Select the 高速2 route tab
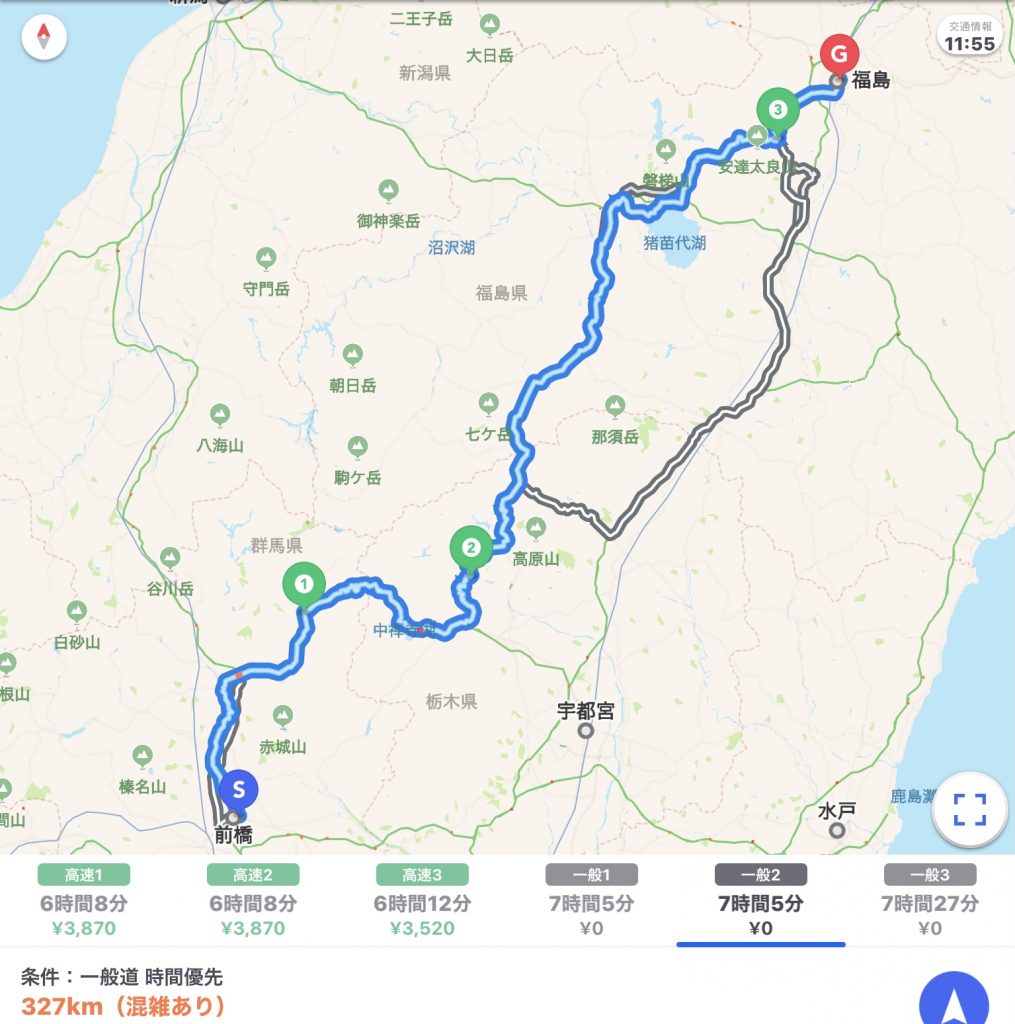 pyautogui.click(x=253, y=901)
